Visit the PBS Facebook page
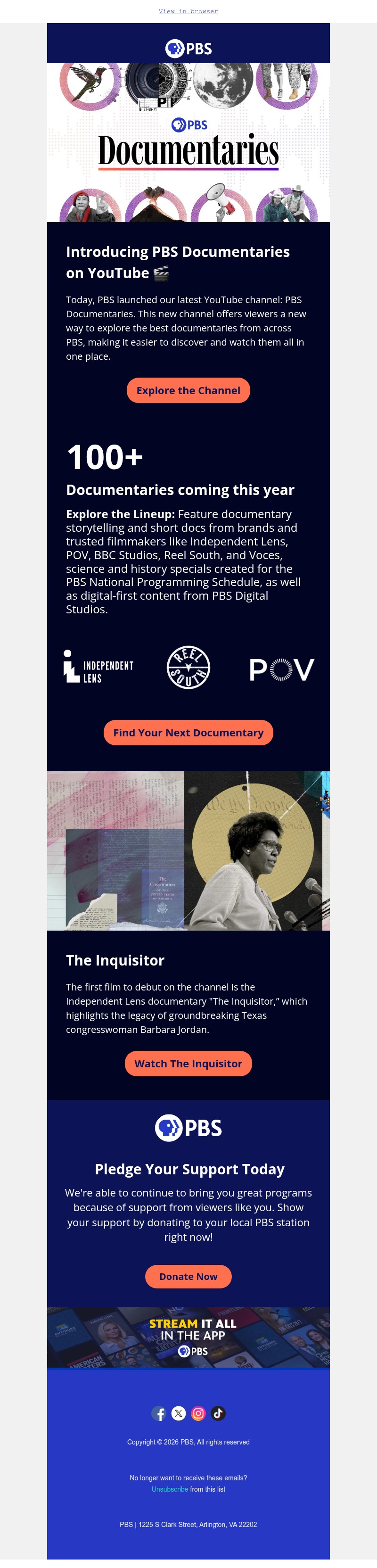Screen dimensions: 377x1568 click(x=159, y=1413)
